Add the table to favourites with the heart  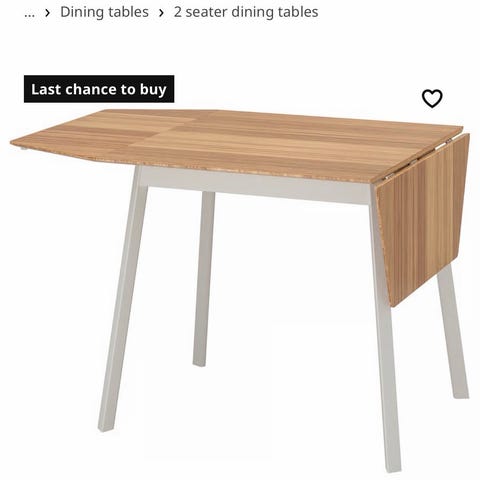point(432,98)
